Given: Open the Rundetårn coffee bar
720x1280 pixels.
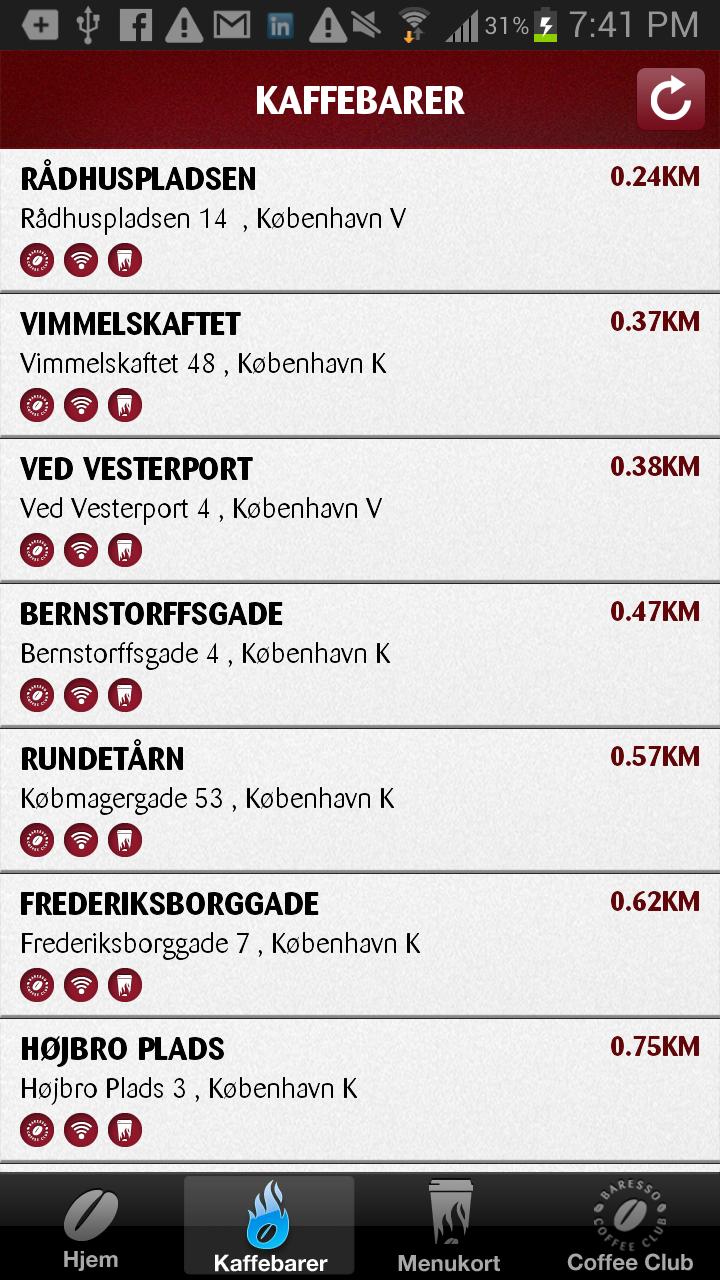Looking at the screenshot, I should pos(360,800).
